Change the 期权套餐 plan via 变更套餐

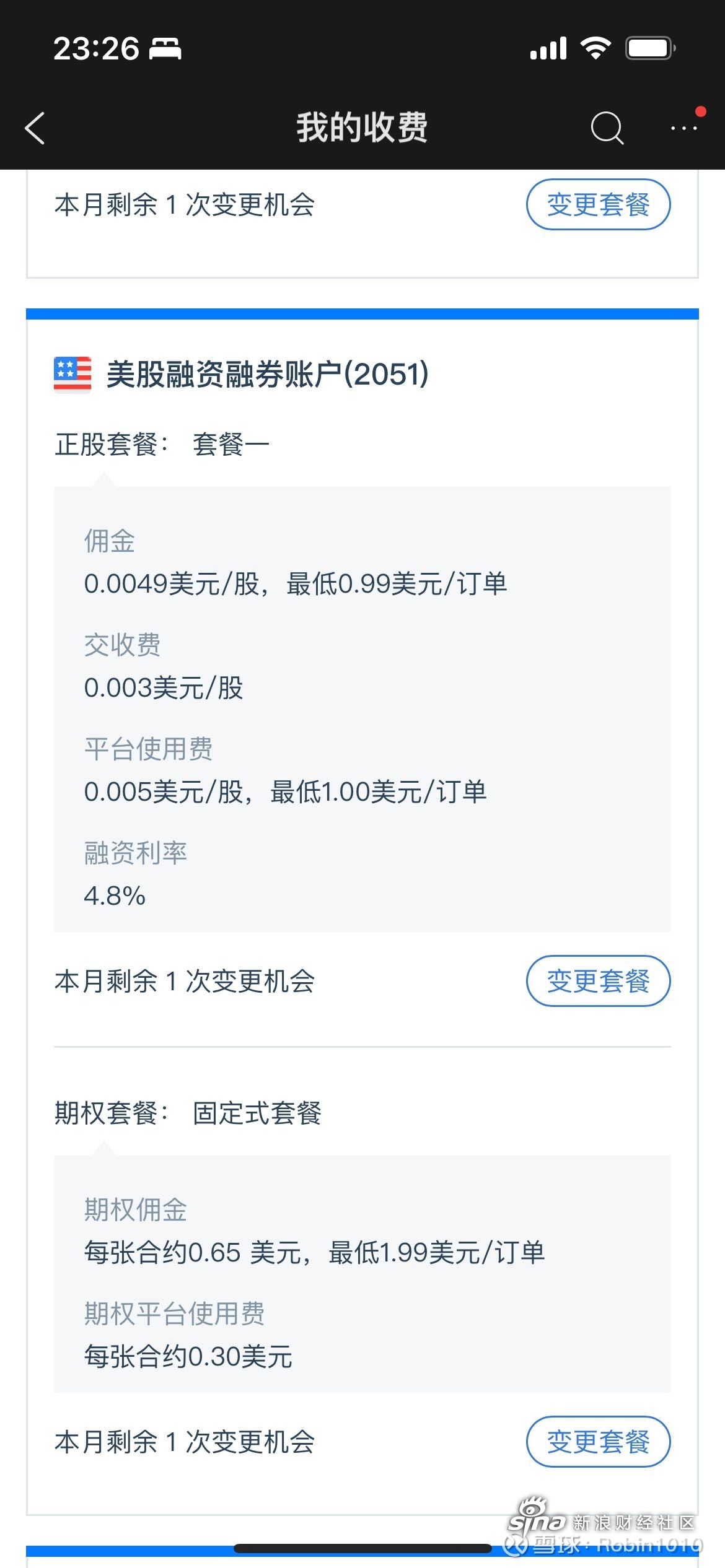(x=598, y=1442)
